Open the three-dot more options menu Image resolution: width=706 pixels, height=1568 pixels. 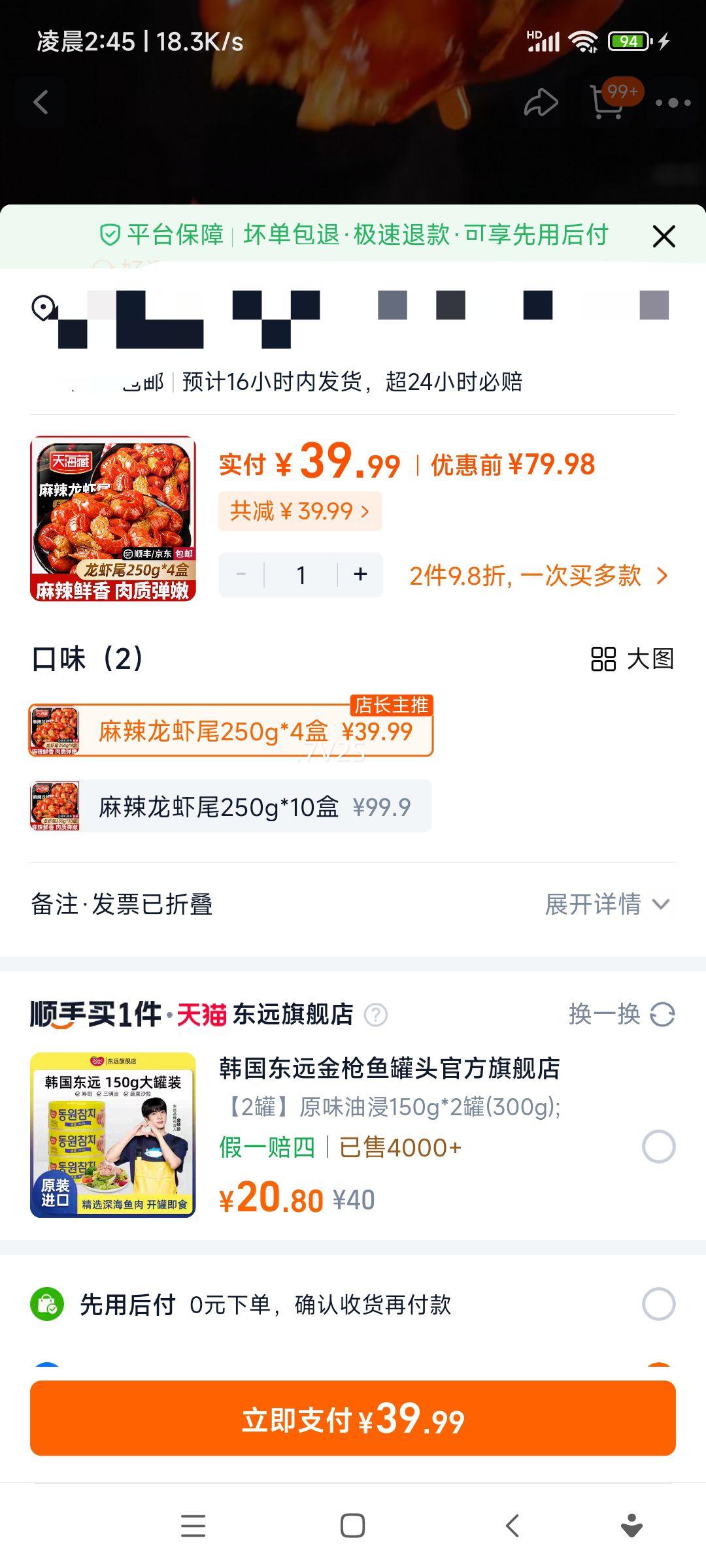pos(673,101)
